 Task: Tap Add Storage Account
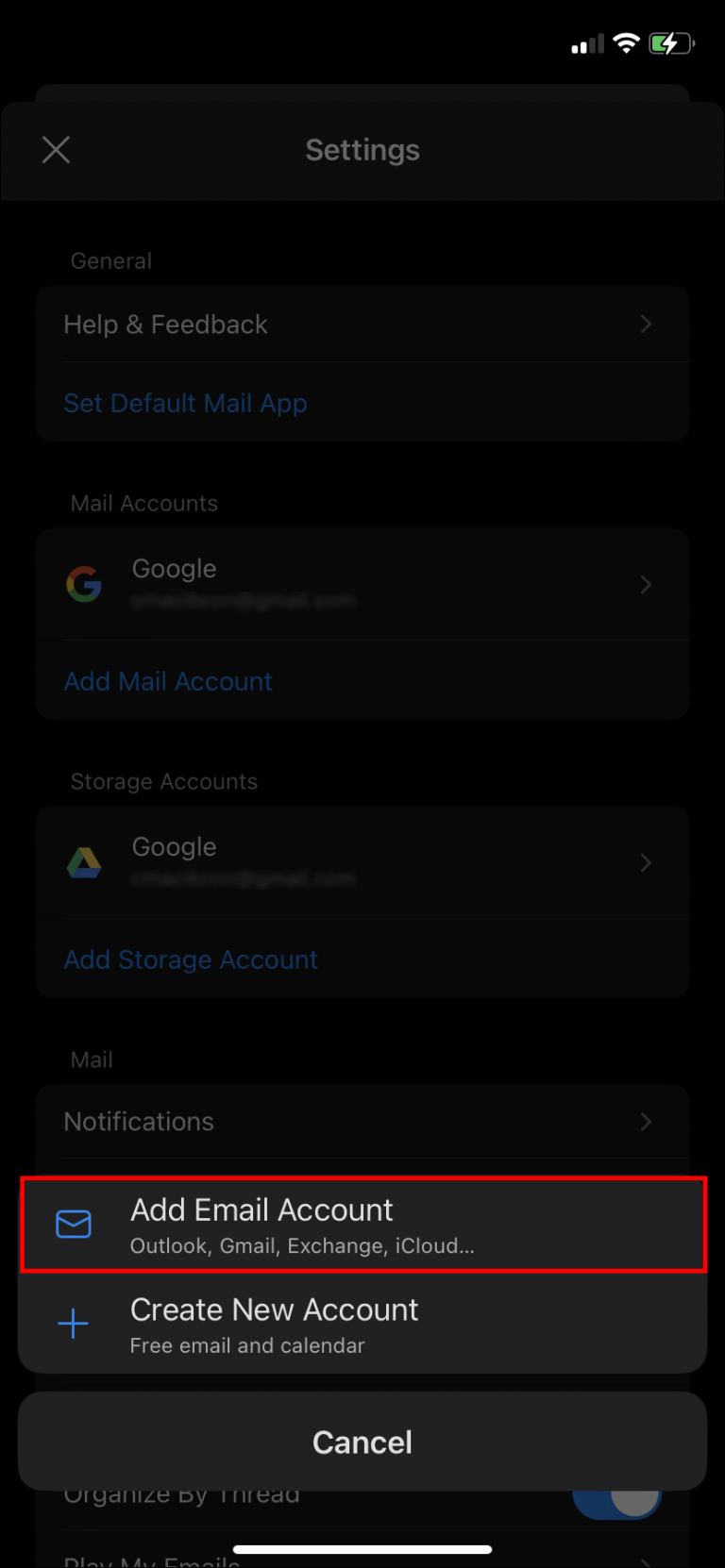pyautogui.click(x=191, y=959)
